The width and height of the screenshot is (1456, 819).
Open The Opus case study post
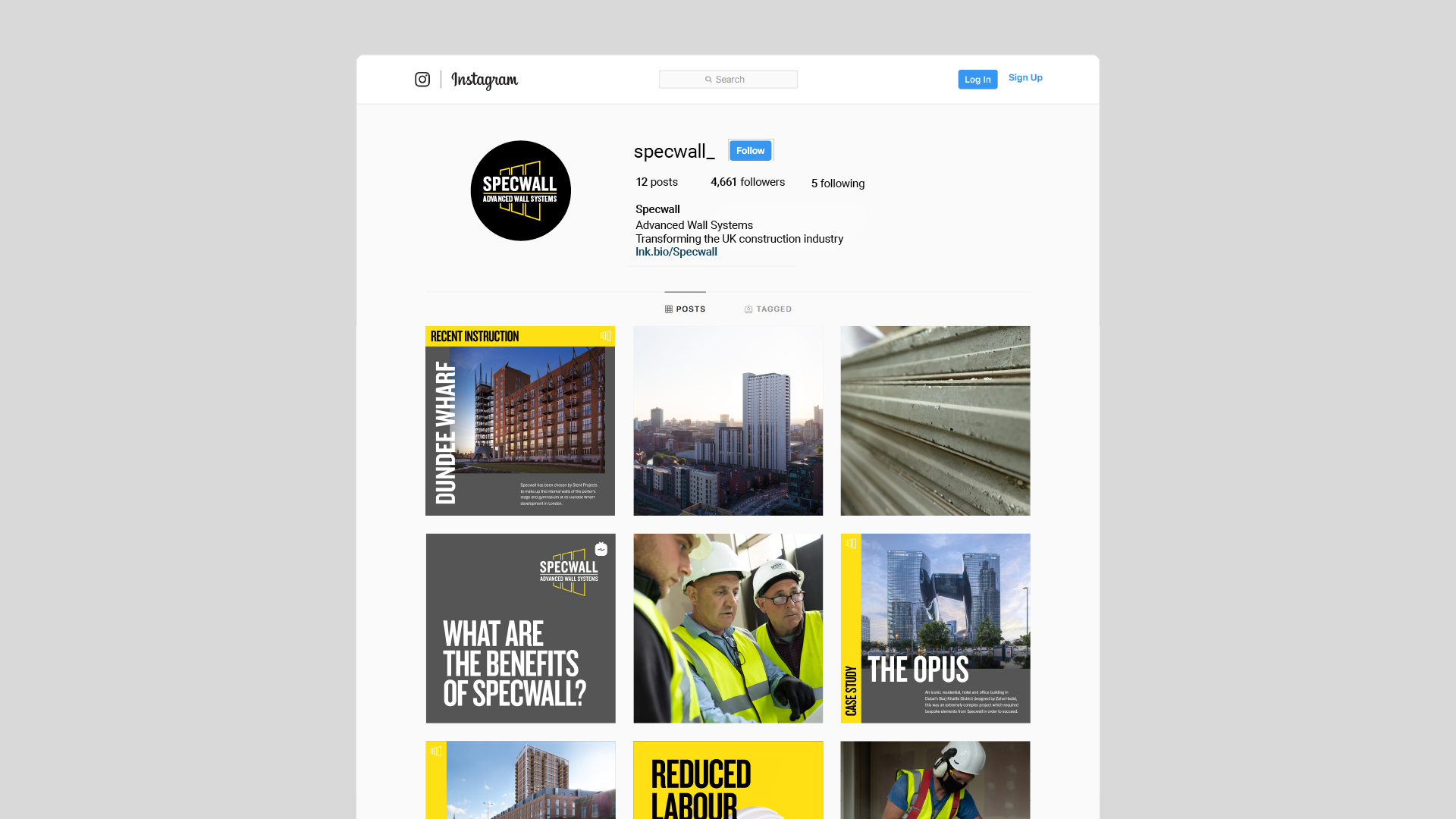935,628
